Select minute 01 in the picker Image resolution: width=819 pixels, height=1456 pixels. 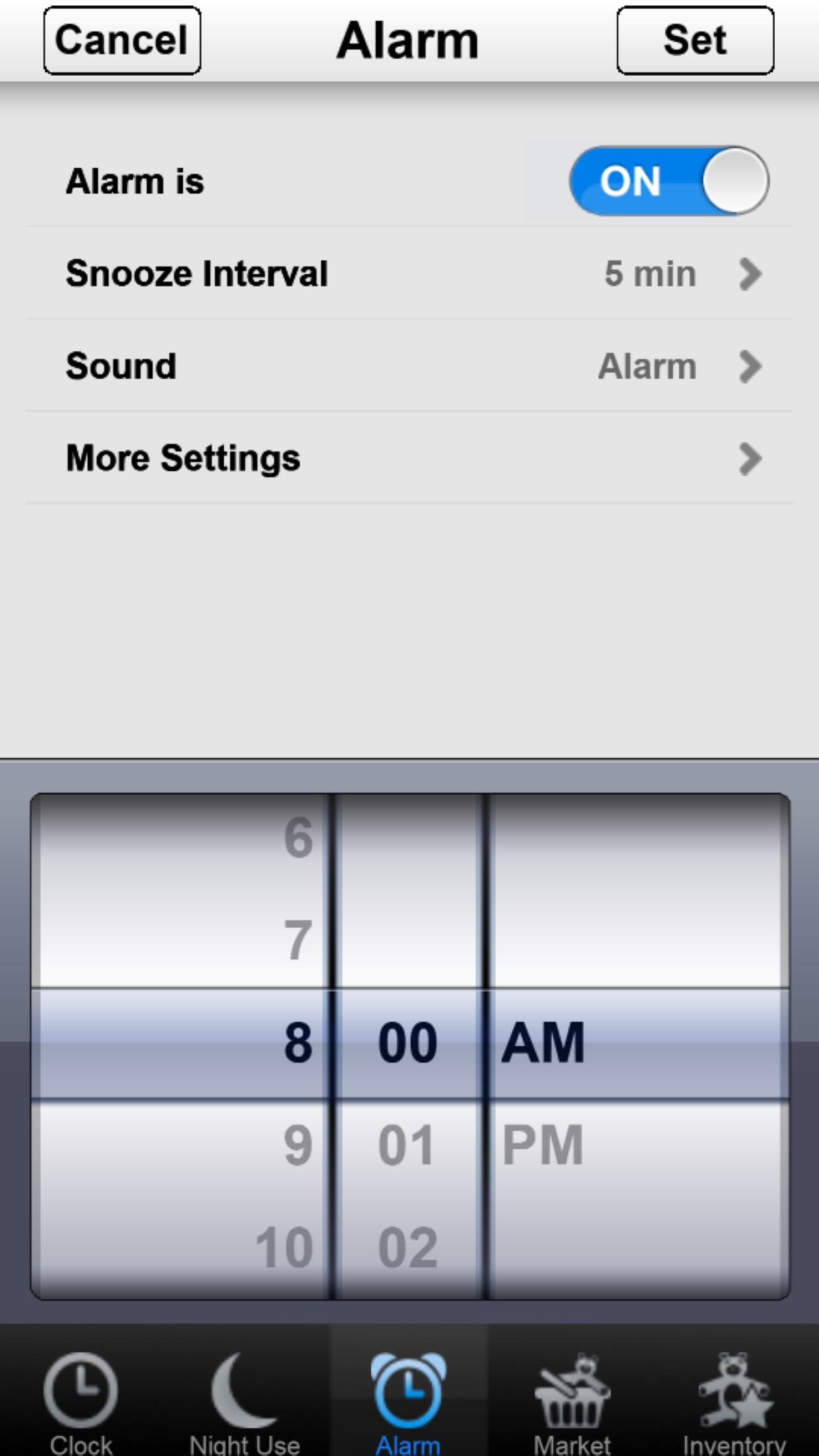(x=407, y=1145)
